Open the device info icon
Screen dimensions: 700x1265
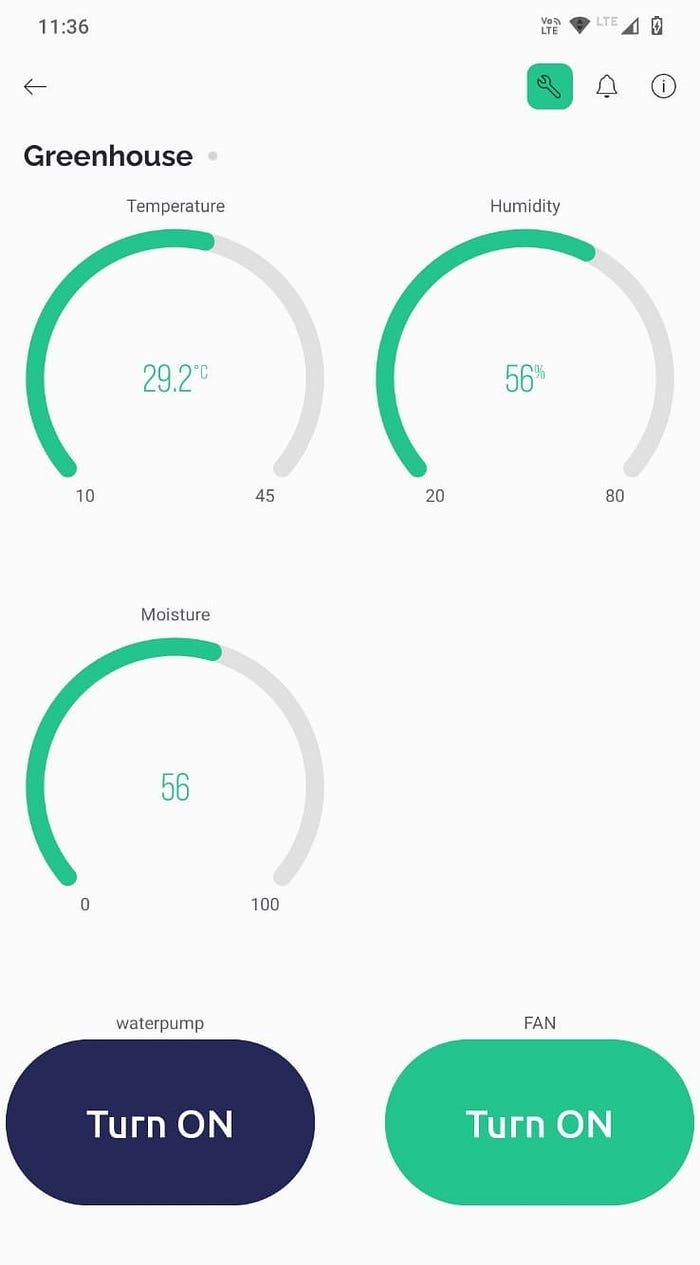pos(663,87)
